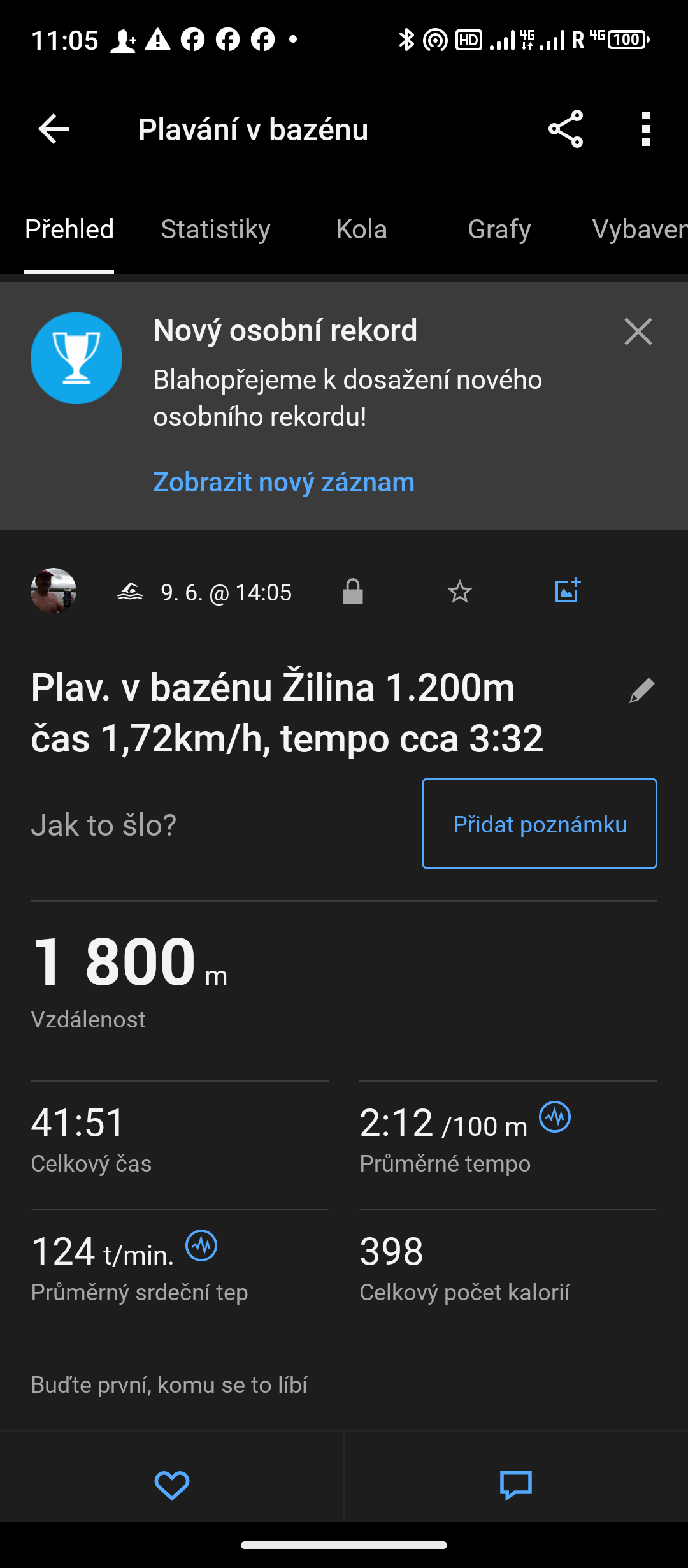This screenshot has height=1568, width=688.
Task: Open the profile photo avatar
Action: point(54,591)
